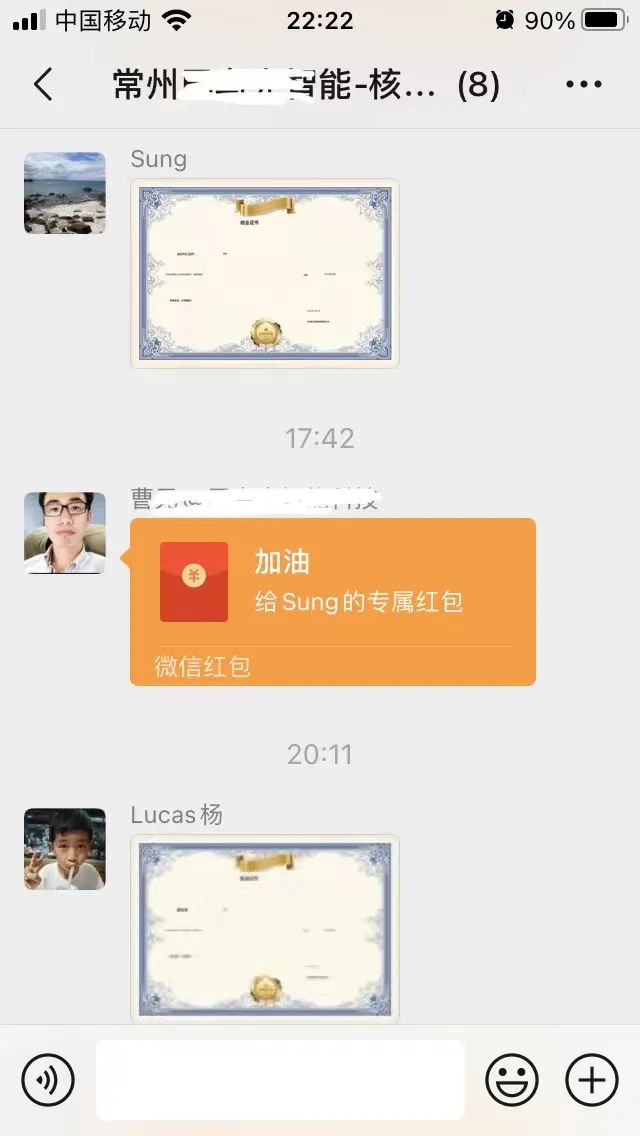This screenshot has width=640, height=1136.
Task: Open Sung's profile avatar
Action: click(x=65, y=193)
